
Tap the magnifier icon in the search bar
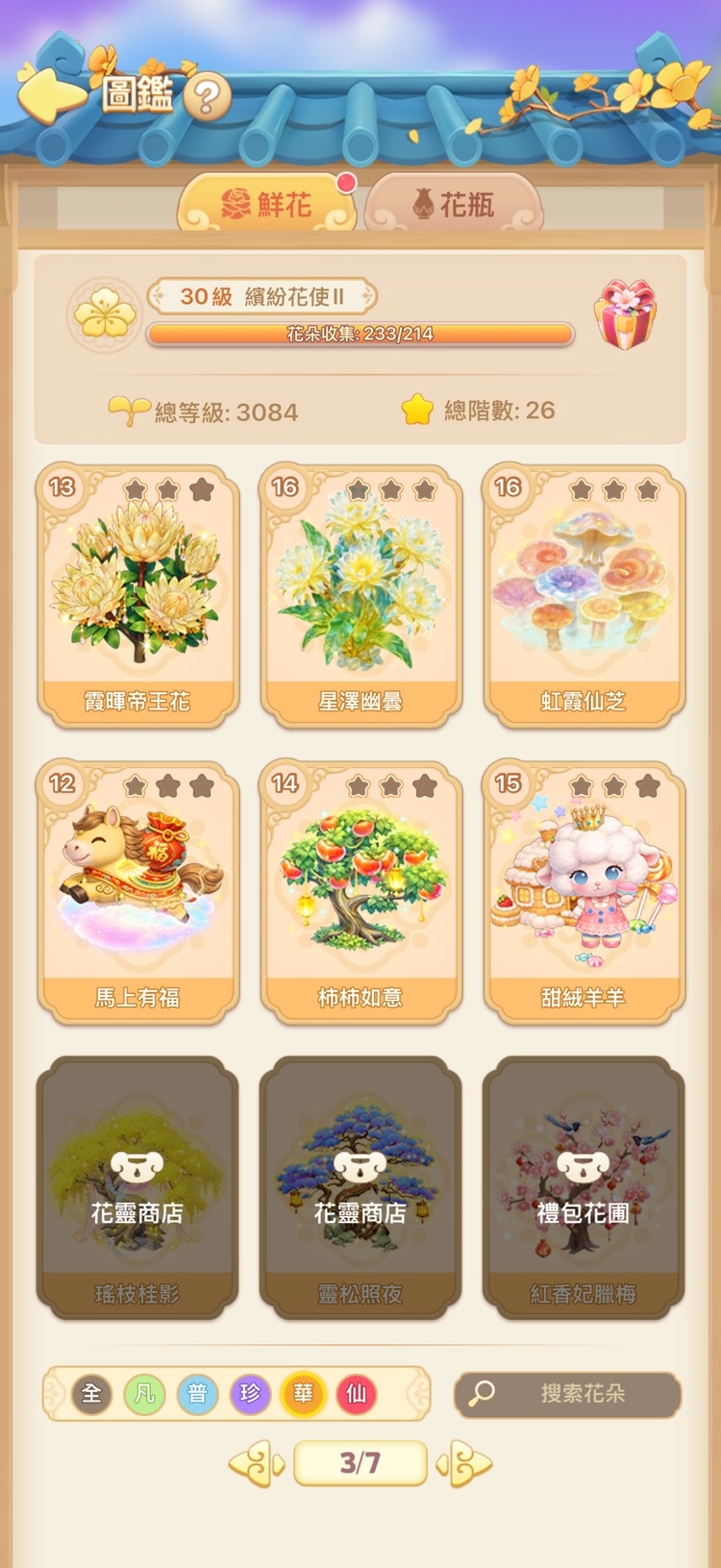pyautogui.click(x=481, y=1394)
